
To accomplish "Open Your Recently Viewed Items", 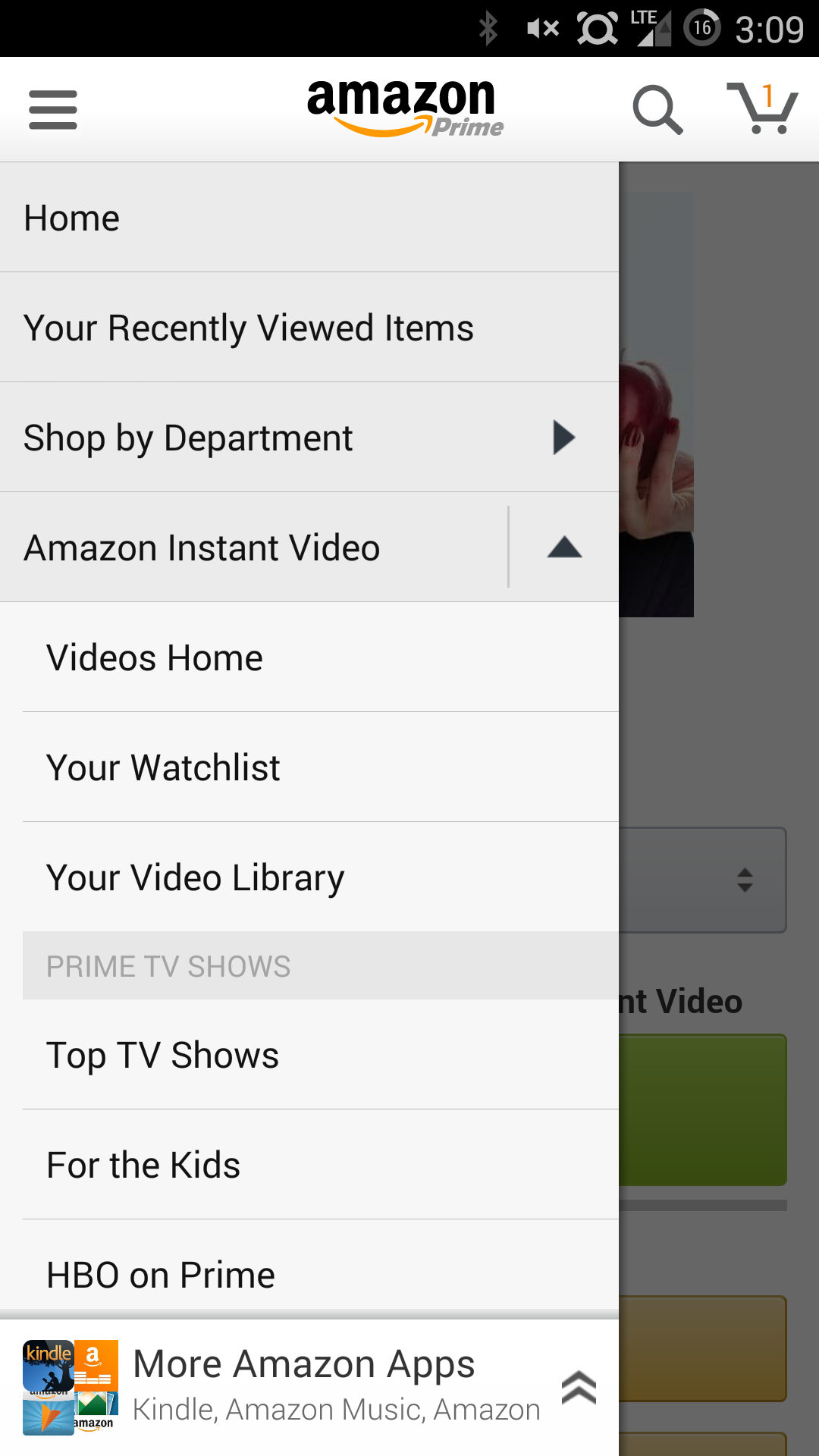I will (249, 328).
